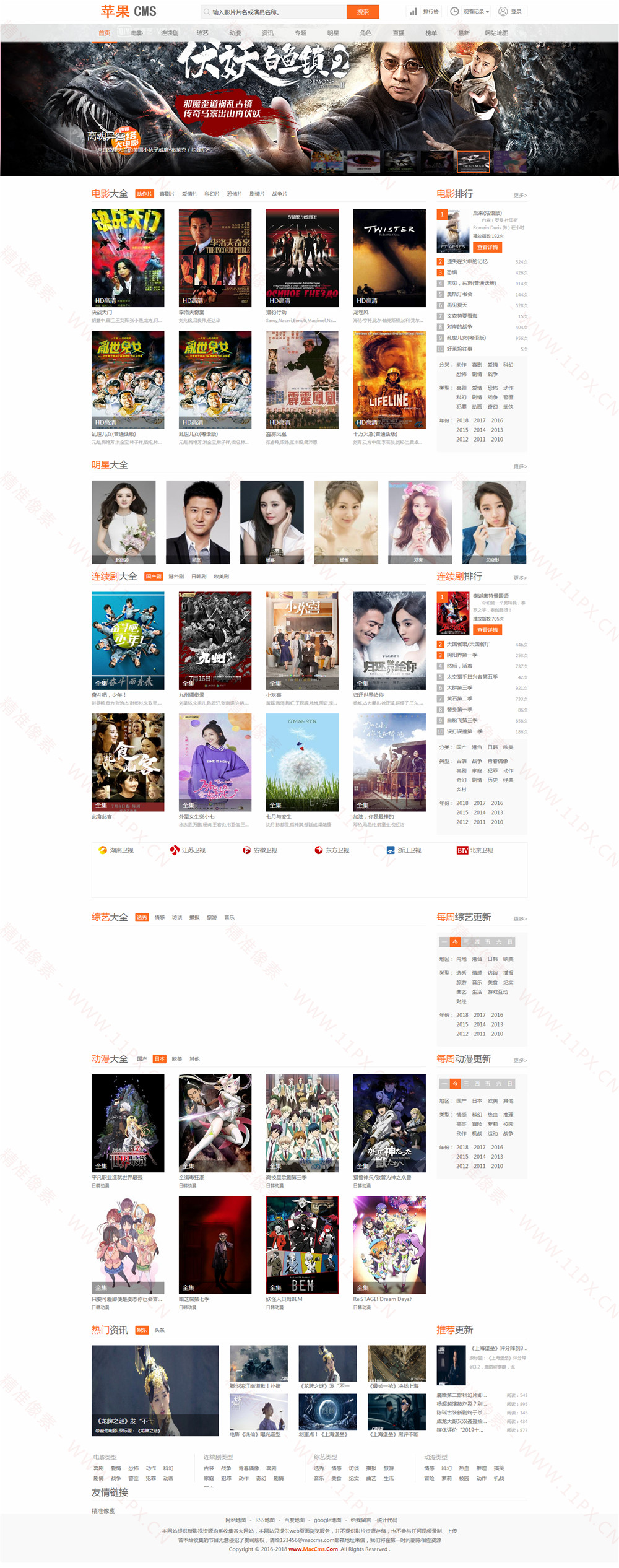Screen dimensions: 619x1568
Task: Tap 登录 to sign in
Action: [x=512, y=12]
